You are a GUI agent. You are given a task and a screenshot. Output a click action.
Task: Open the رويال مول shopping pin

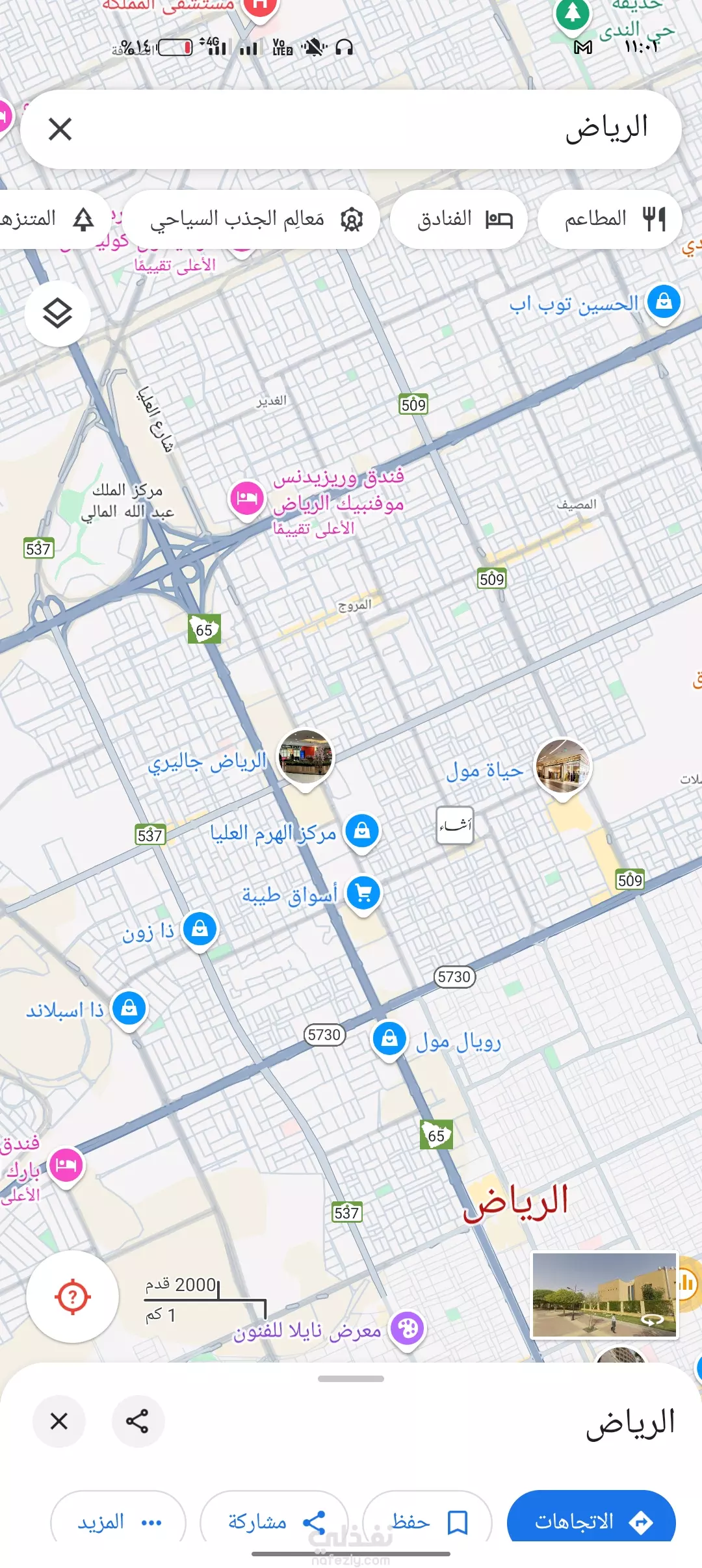[x=389, y=1039]
